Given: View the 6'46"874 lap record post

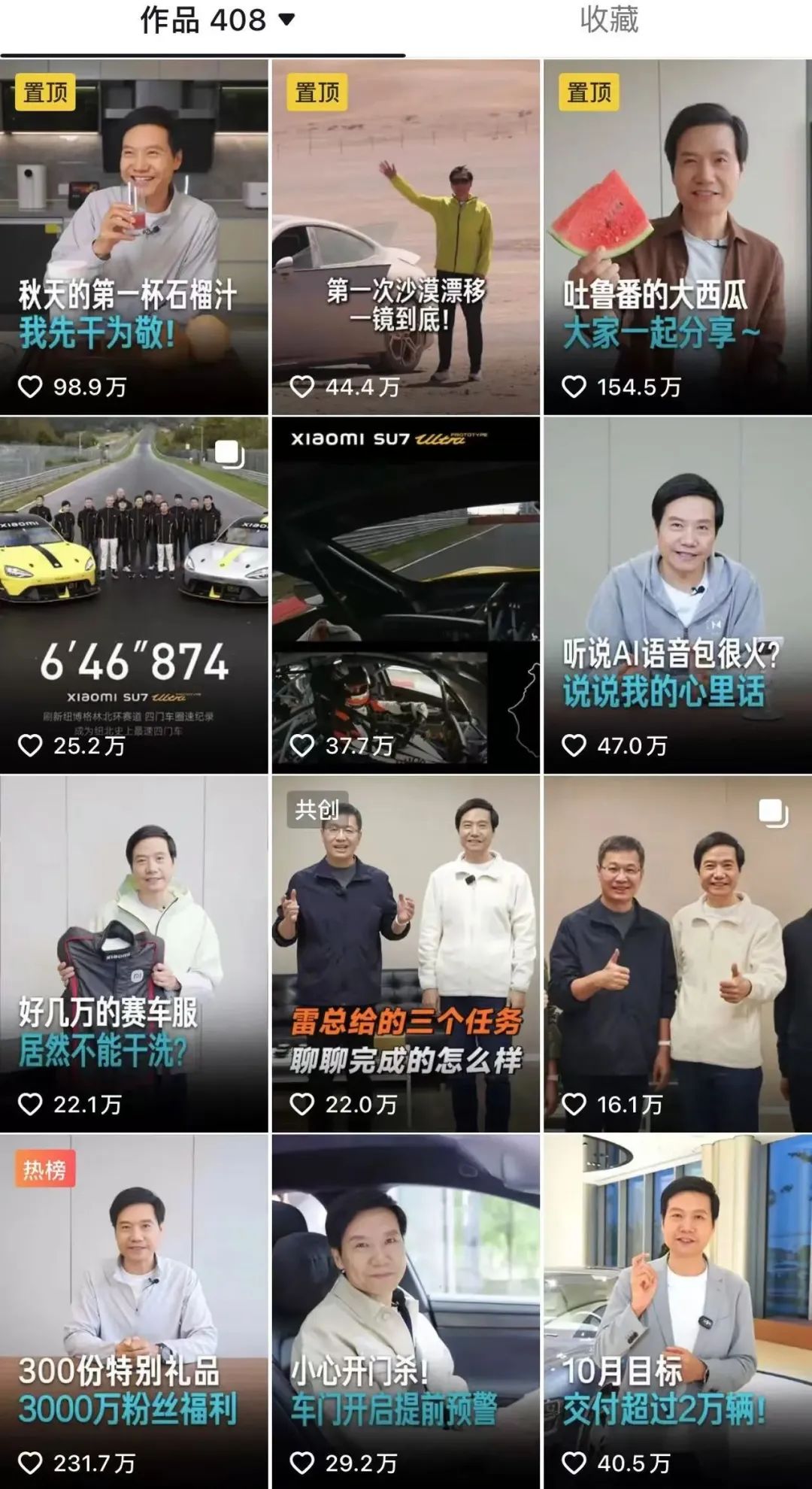Looking at the screenshot, I should coord(134,594).
